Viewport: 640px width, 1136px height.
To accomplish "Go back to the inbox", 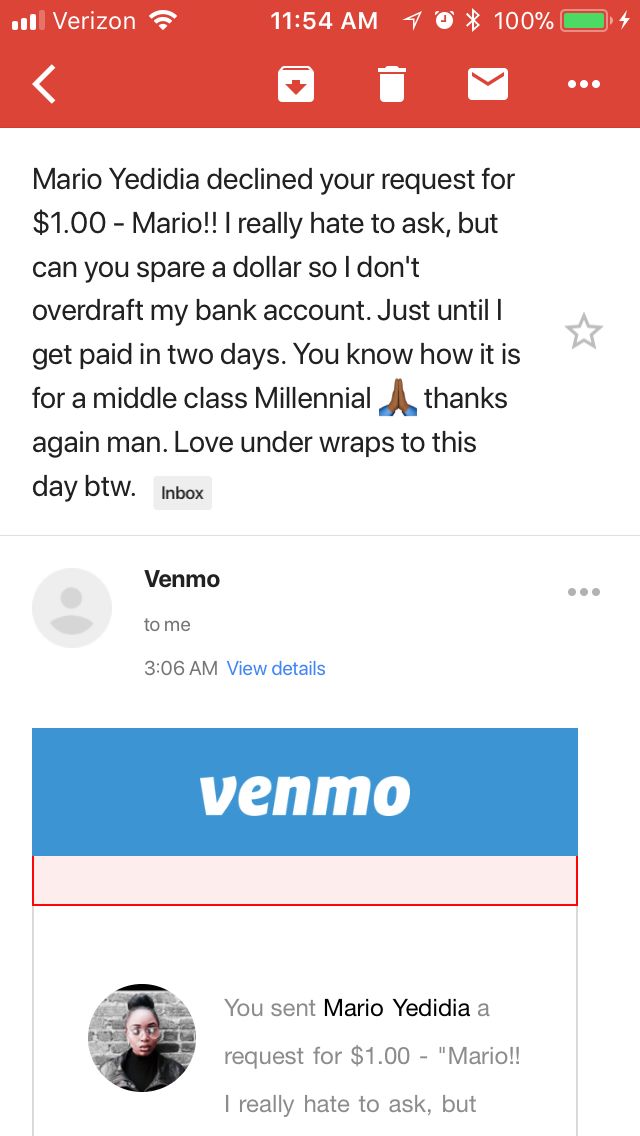I will tap(44, 85).
